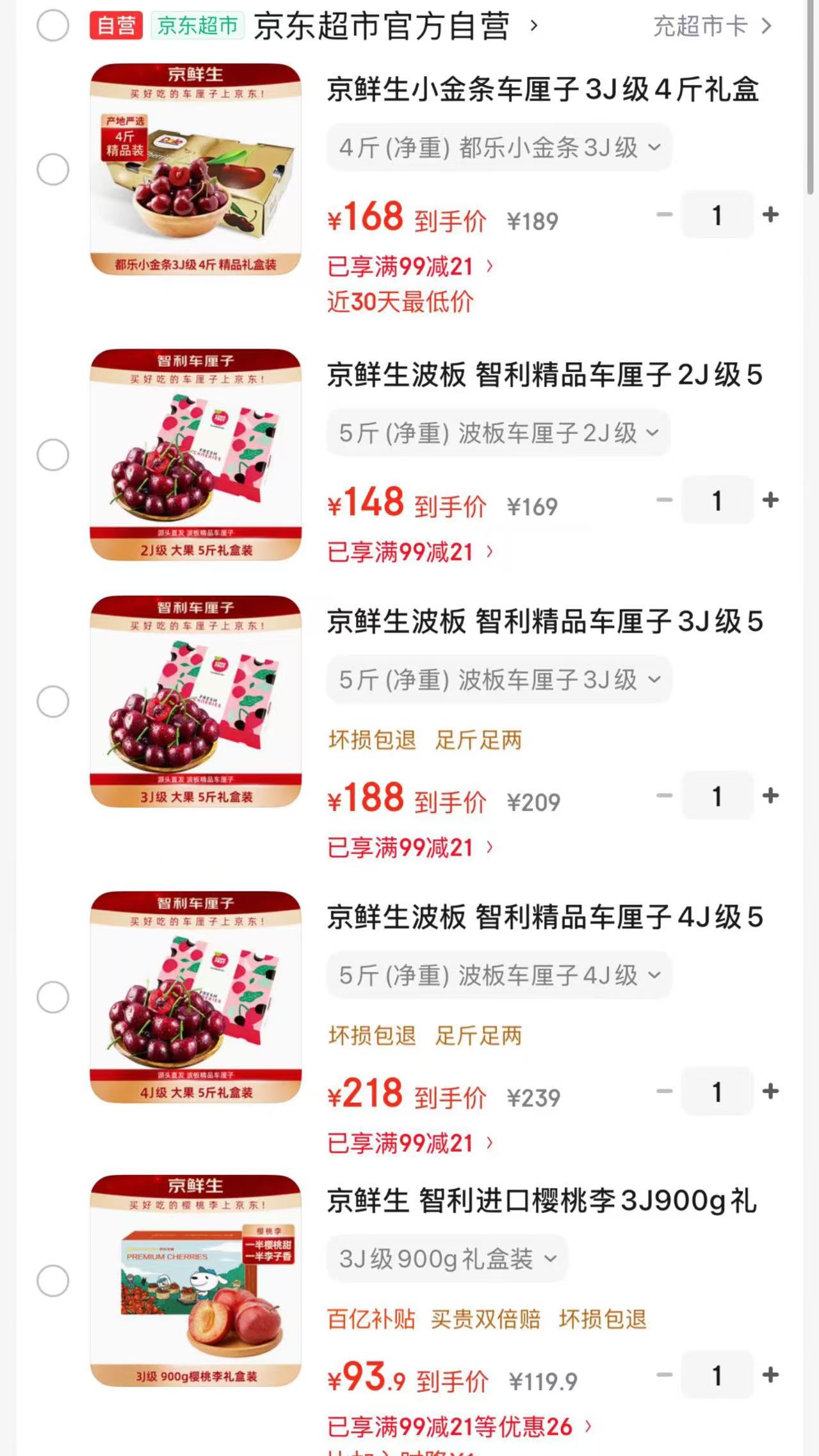Tick the 波板车厘子 3J级 item
Screen dimensions: 819x1456
coord(53,701)
